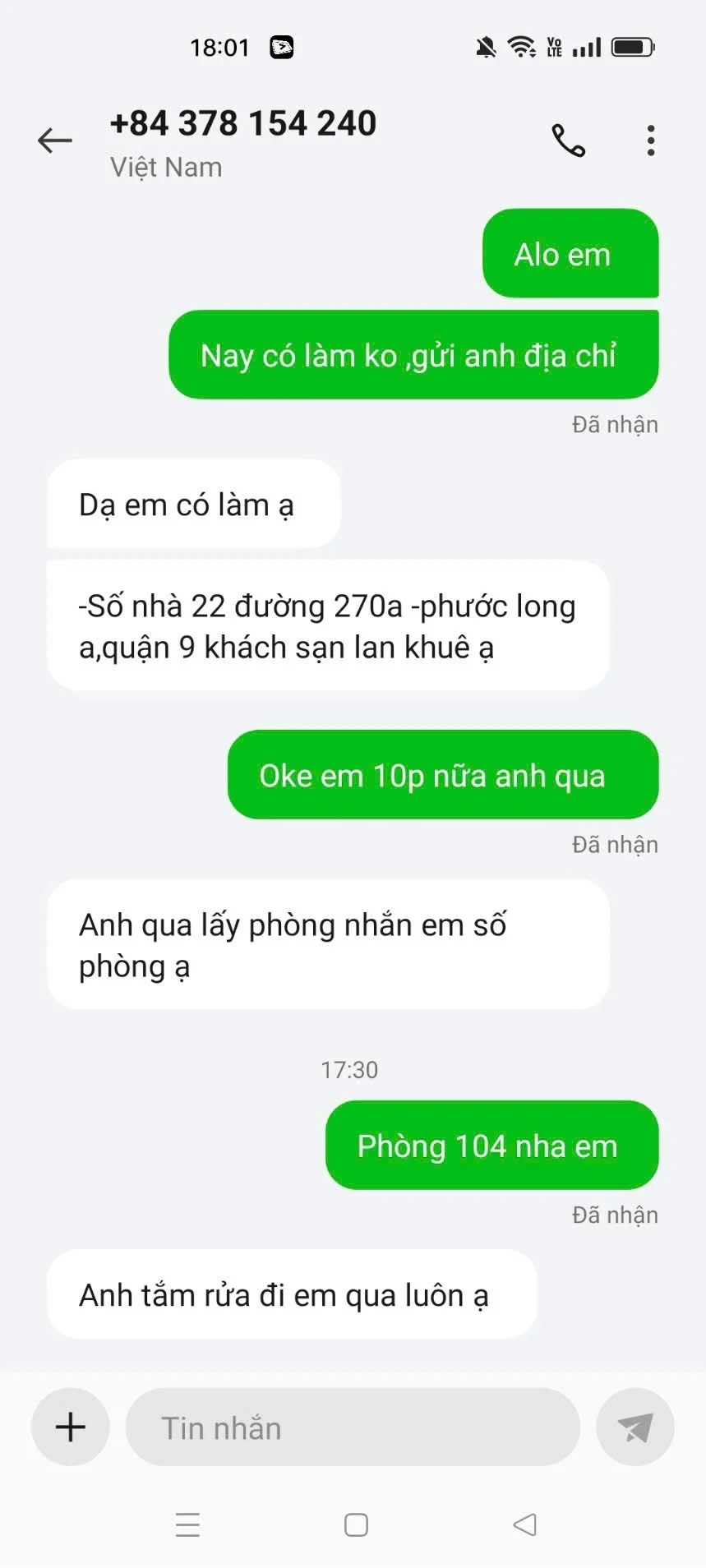
Task: Tap the plus attachment button
Action: coord(71,1427)
